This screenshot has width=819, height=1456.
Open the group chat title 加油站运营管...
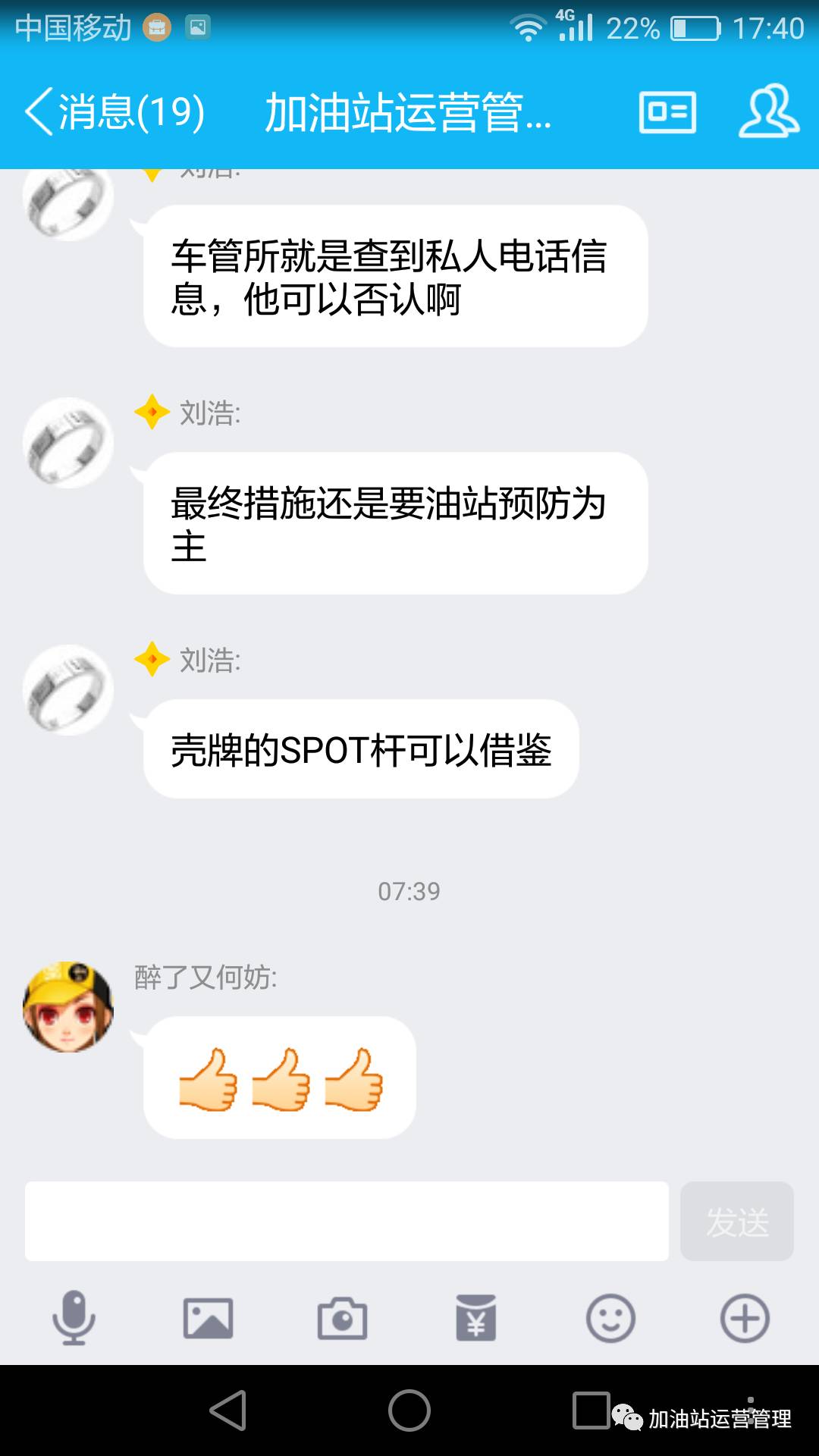click(x=409, y=114)
